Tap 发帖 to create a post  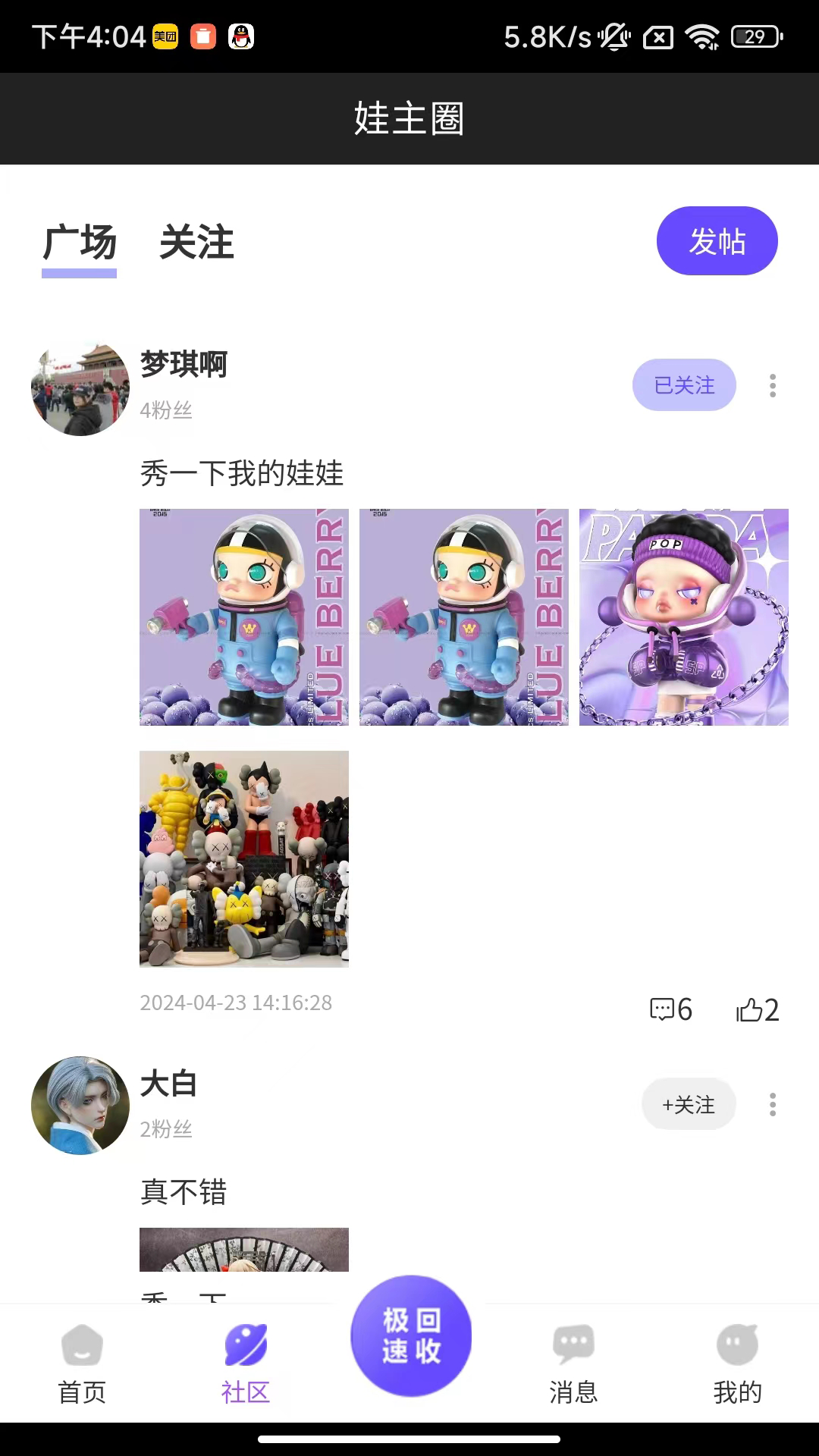pyautogui.click(x=717, y=241)
